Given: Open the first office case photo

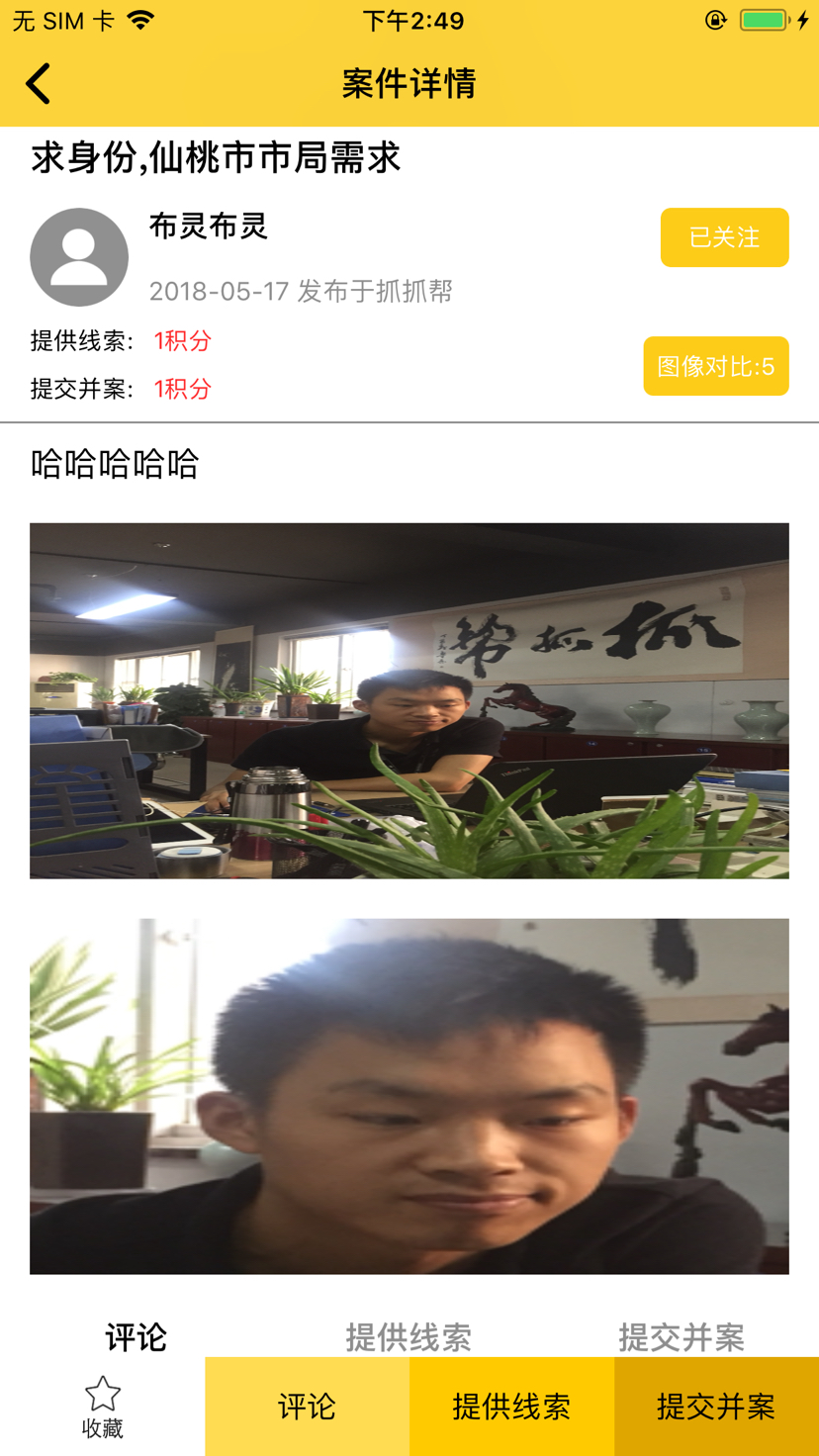Looking at the screenshot, I should [409, 700].
